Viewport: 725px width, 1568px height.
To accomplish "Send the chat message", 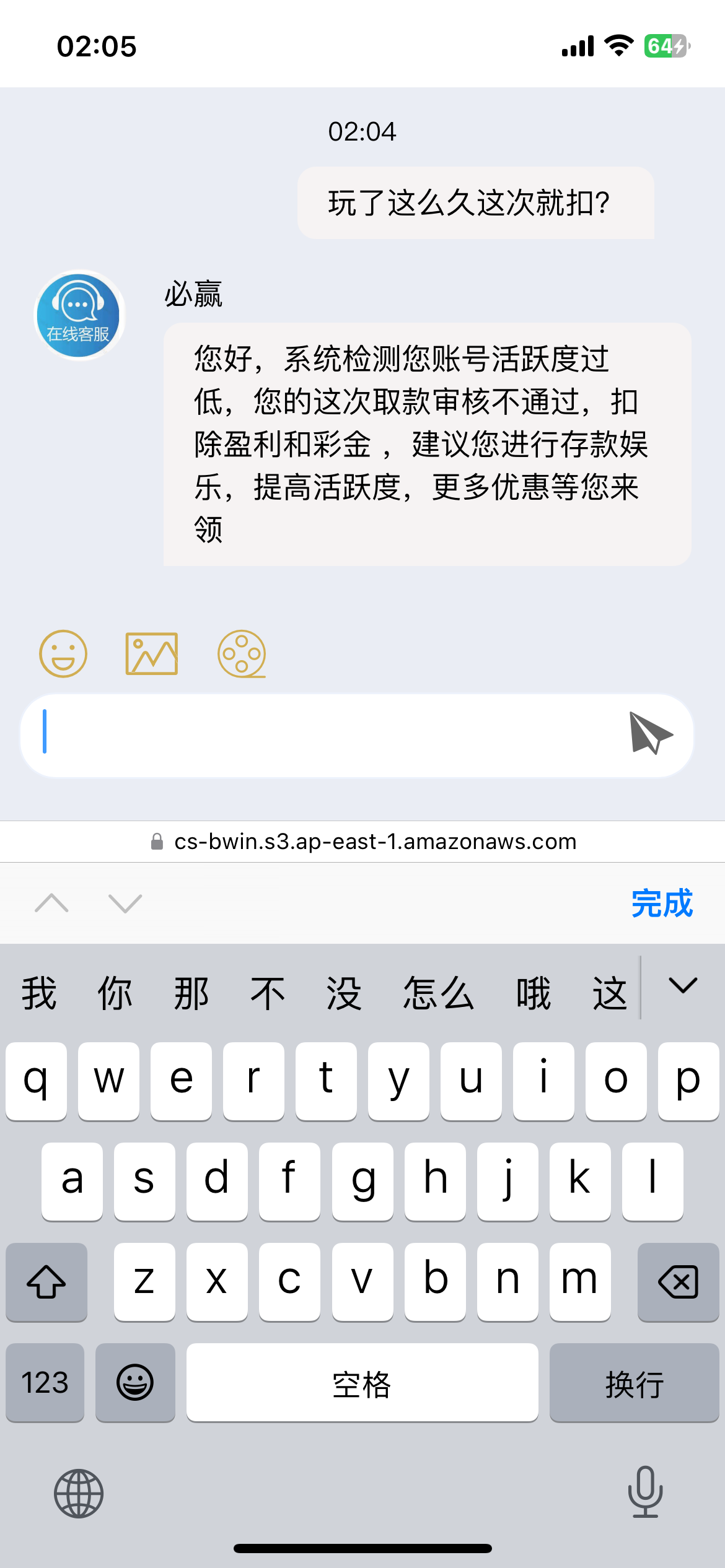I will (651, 734).
